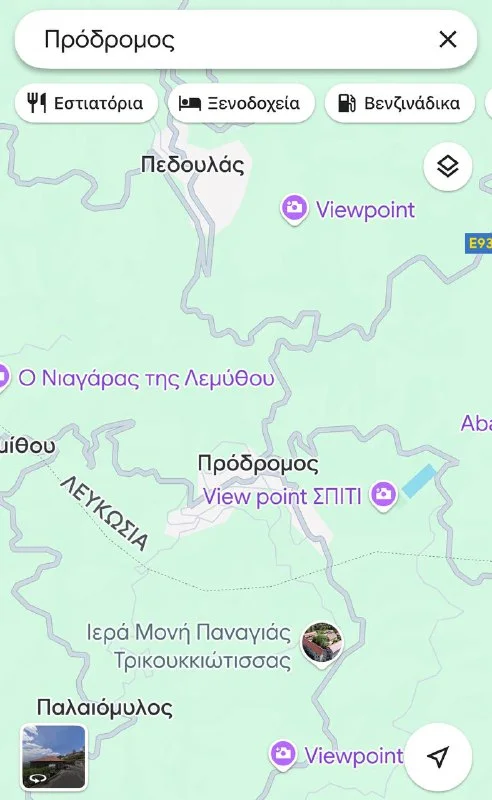The height and width of the screenshot is (800, 492).
Task: Open the Street View thumbnail
Action: pos(54,757)
